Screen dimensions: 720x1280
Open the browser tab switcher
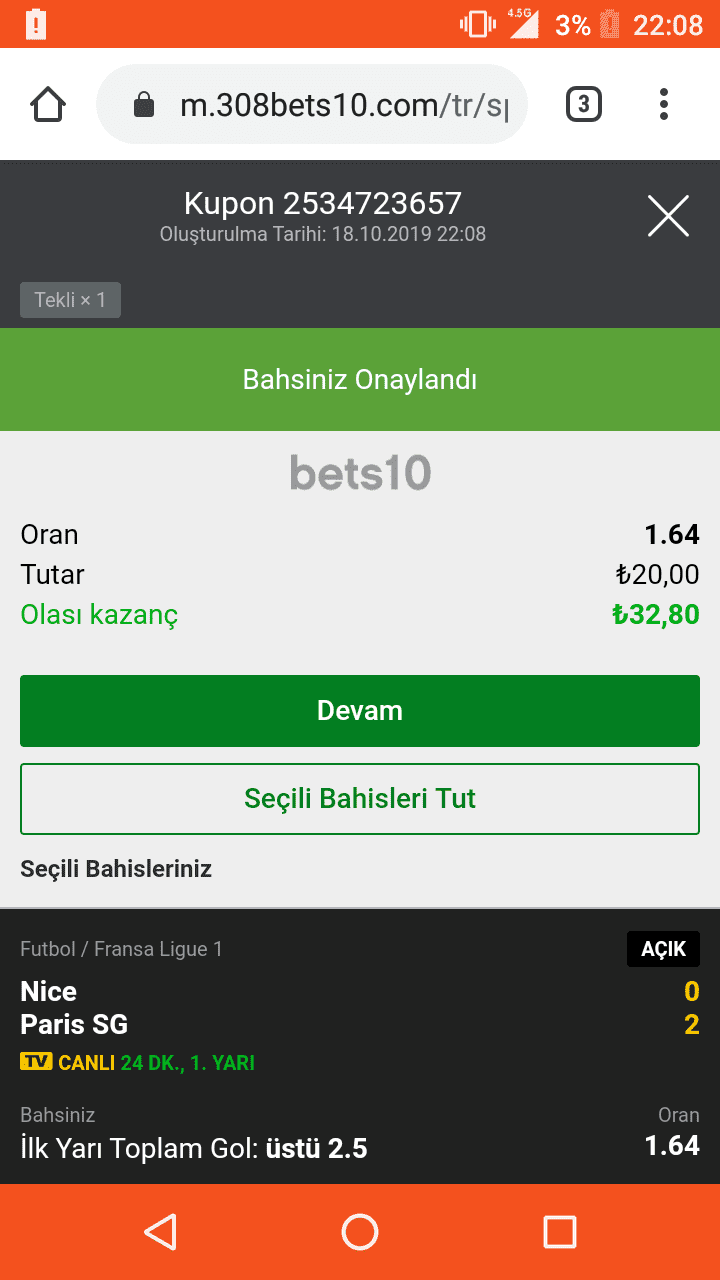(x=584, y=104)
